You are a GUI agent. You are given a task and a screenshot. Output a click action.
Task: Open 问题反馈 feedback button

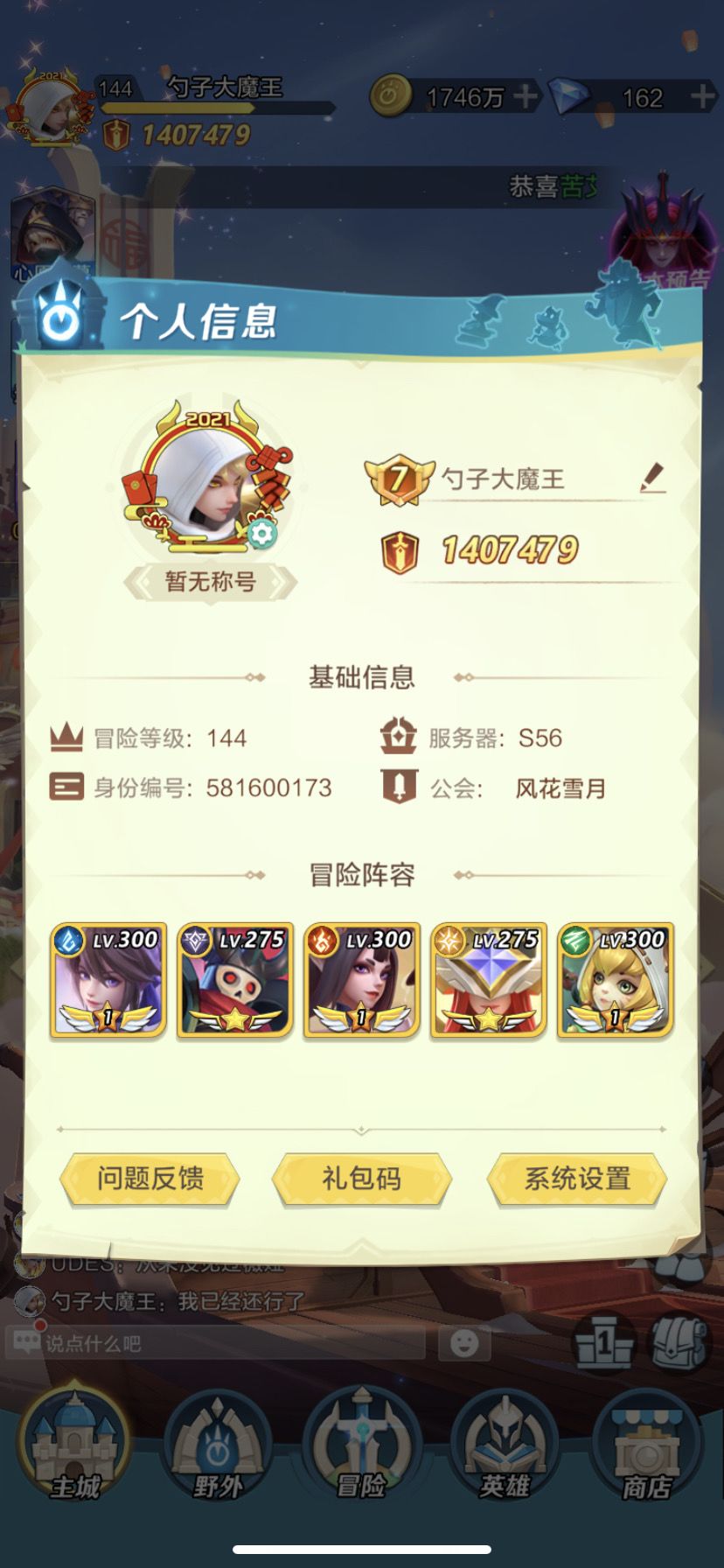(150, 1179)
